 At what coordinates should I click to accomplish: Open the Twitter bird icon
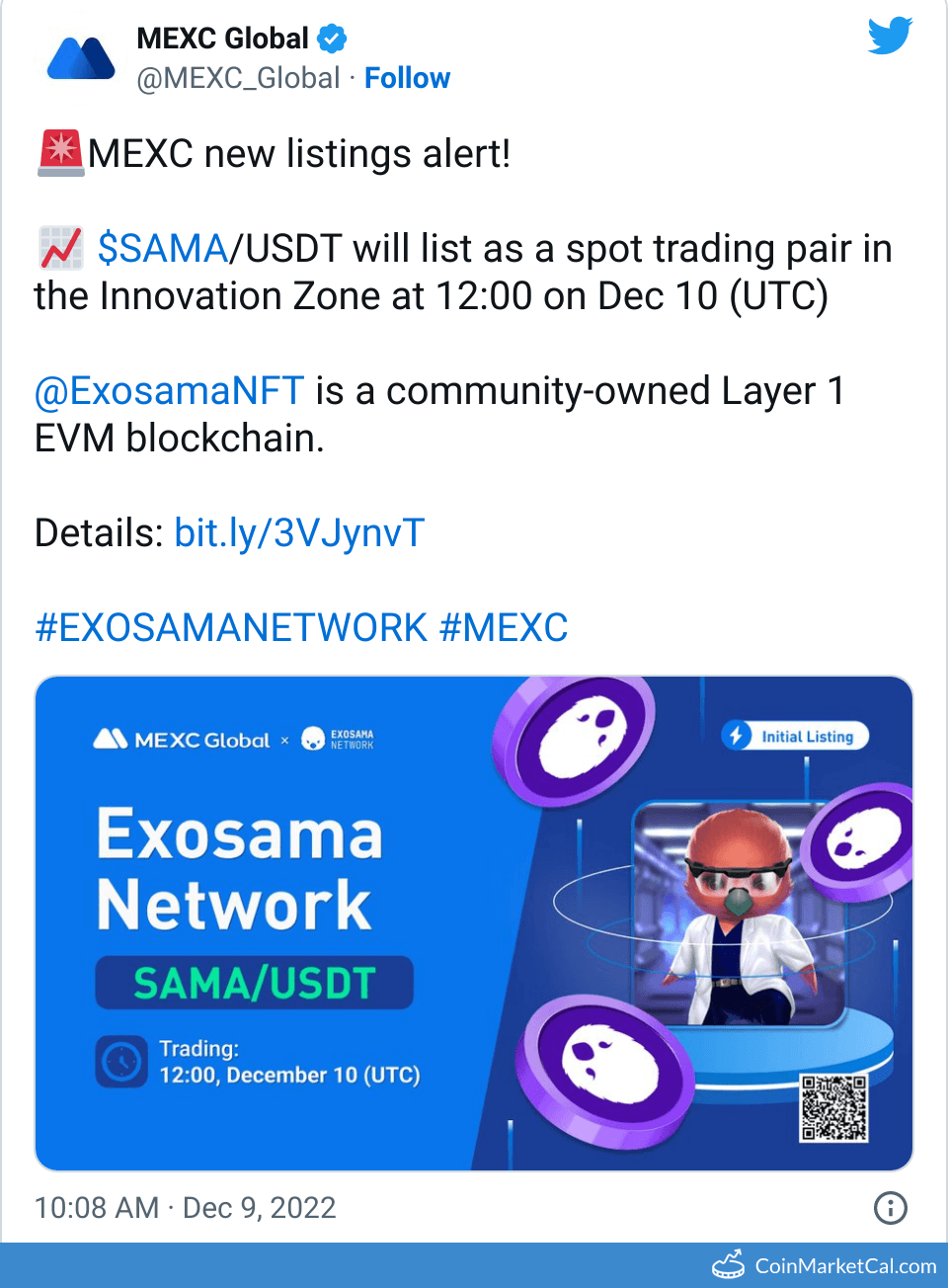point(890,37)
